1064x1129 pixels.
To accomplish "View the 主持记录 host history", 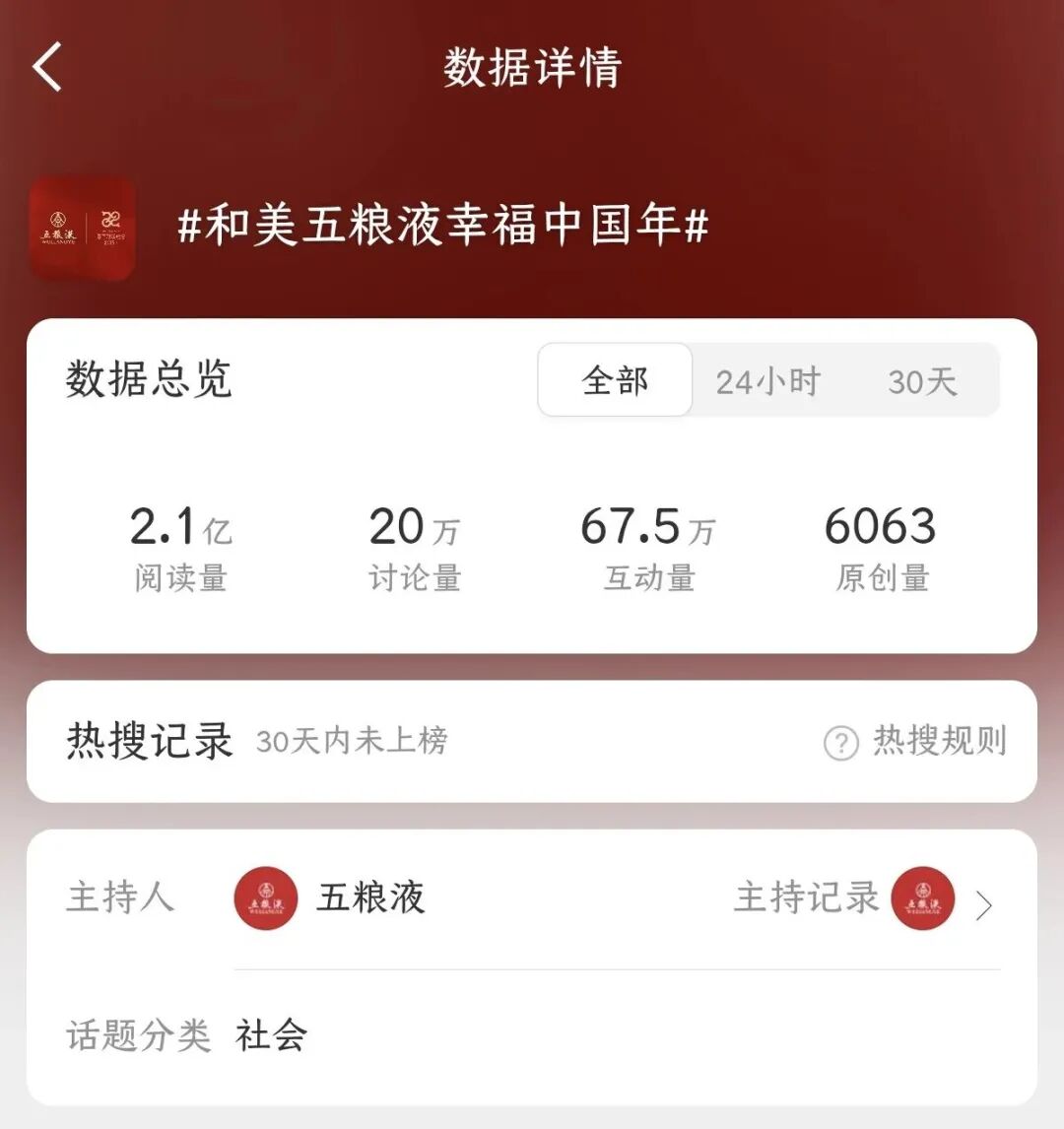I will (x=863, y=898).
